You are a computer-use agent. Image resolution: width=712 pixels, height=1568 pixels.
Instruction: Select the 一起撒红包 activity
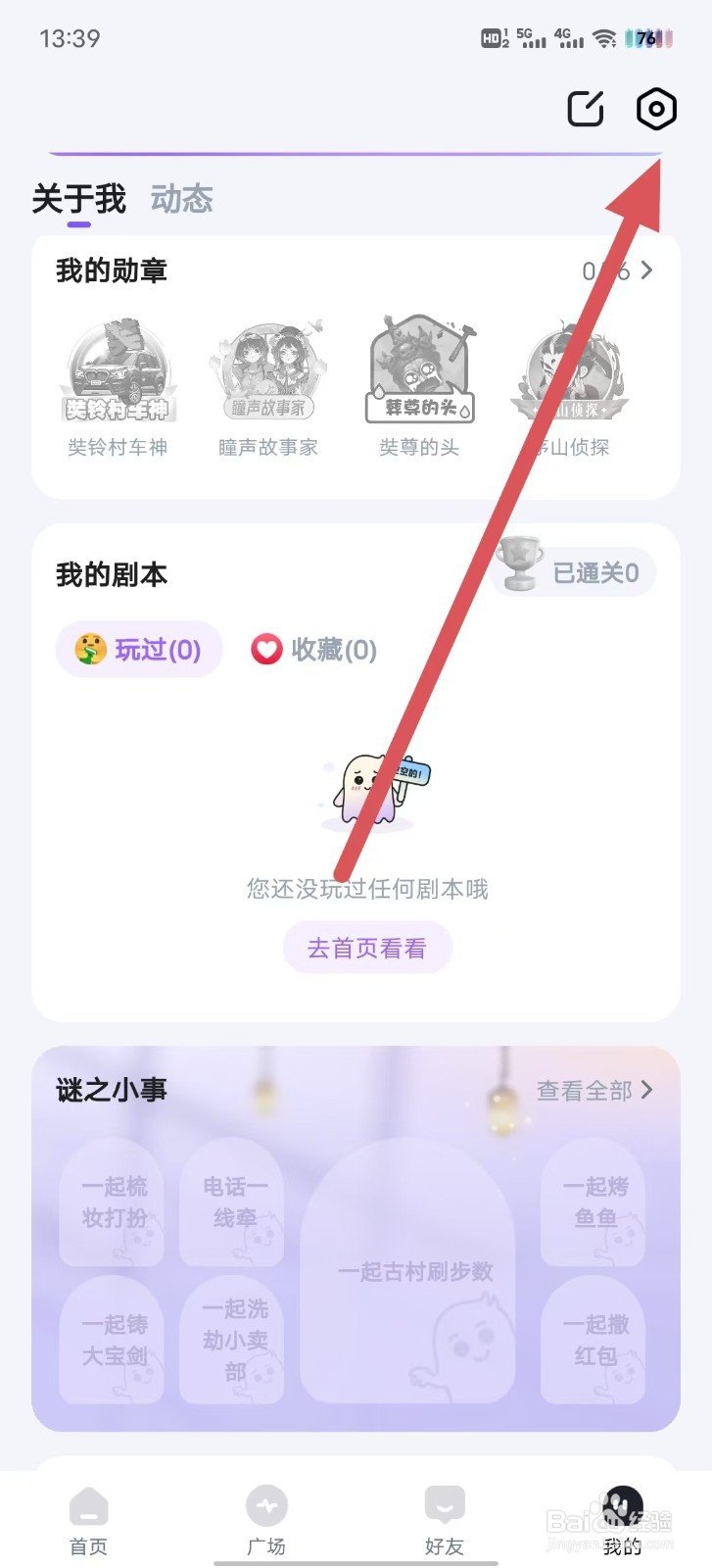tap(593, 1343)
